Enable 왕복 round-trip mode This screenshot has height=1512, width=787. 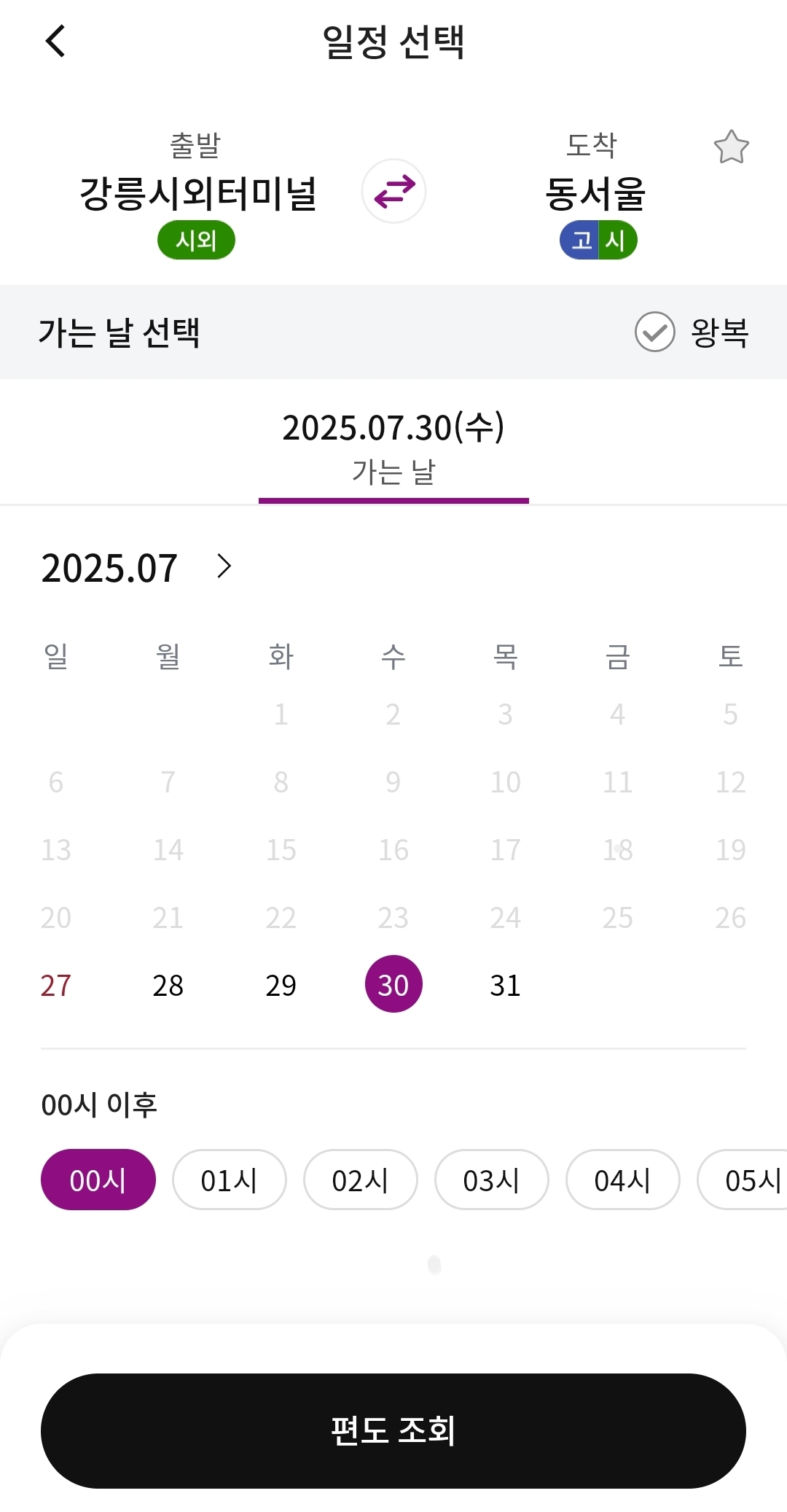click(x=718, y=332)
